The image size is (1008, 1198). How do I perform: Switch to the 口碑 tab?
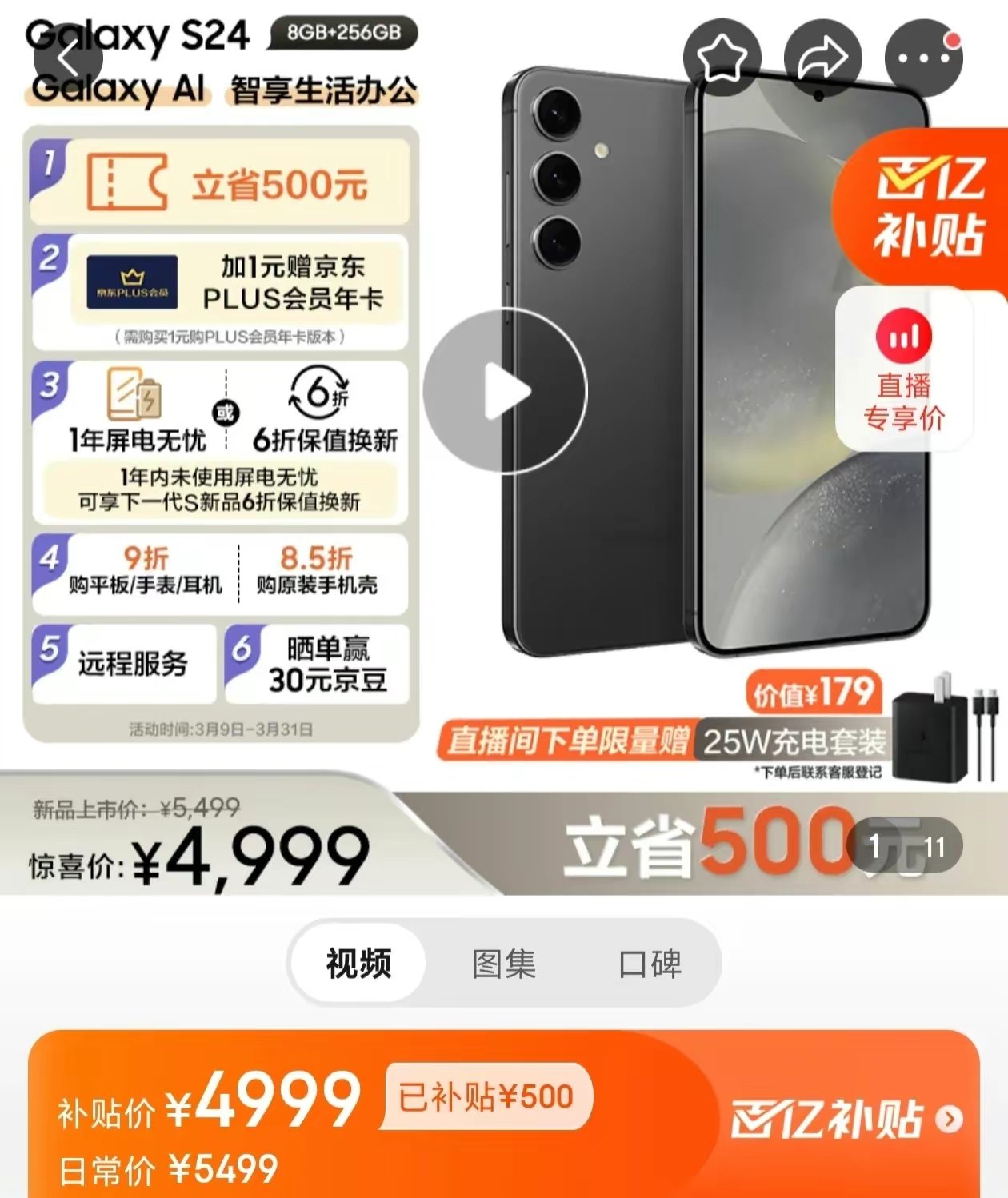[x=650, y=963]
